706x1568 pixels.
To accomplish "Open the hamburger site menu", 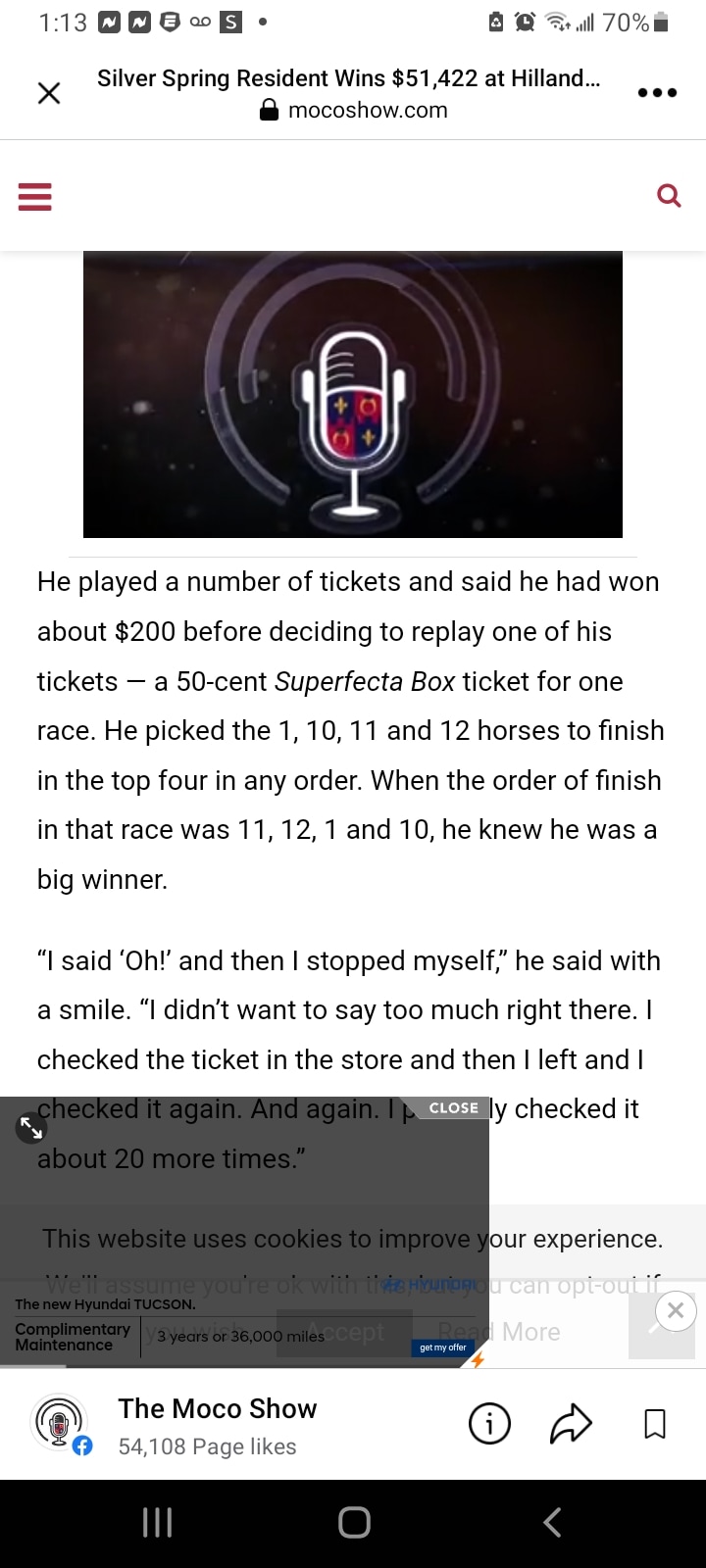I will tap(35, 196).
